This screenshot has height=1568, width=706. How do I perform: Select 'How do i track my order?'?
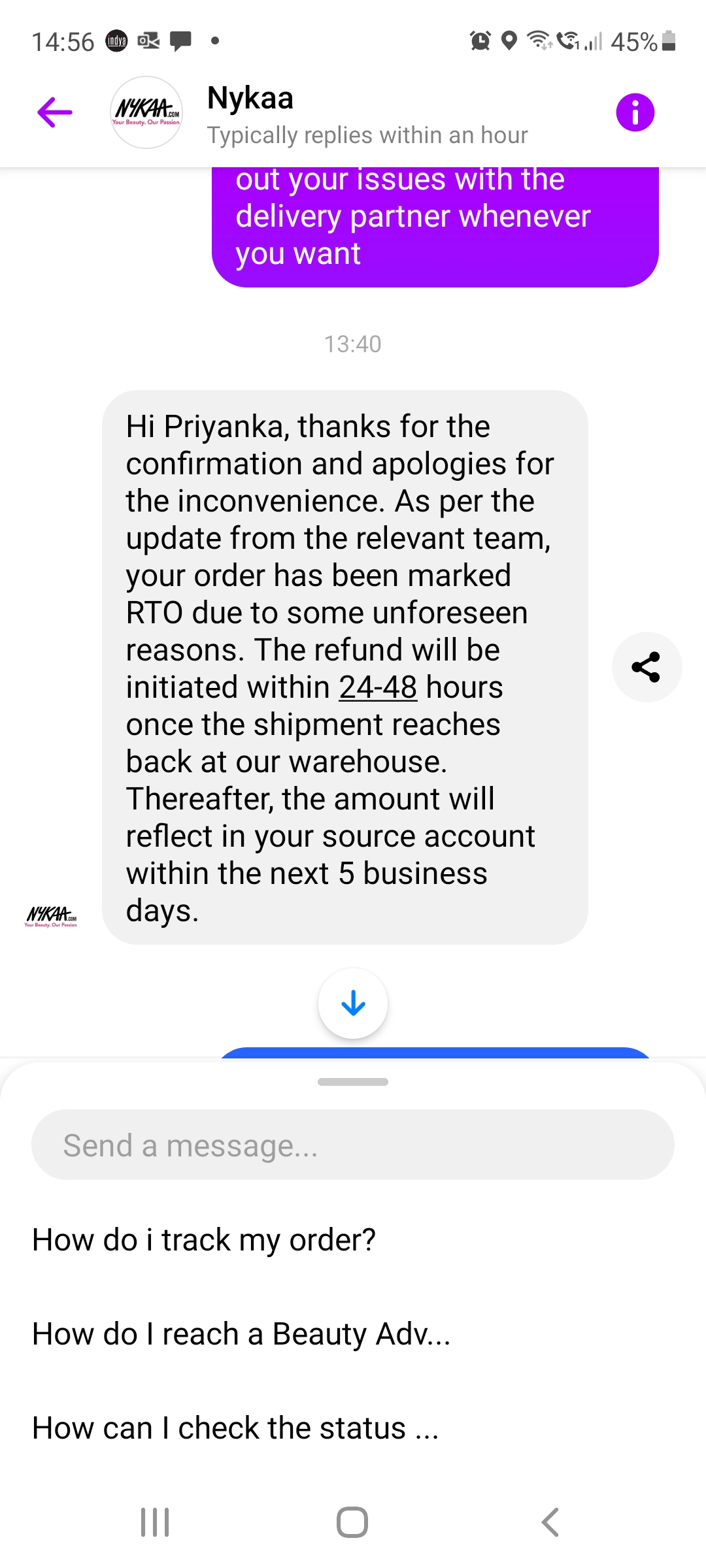[204, 1239]
